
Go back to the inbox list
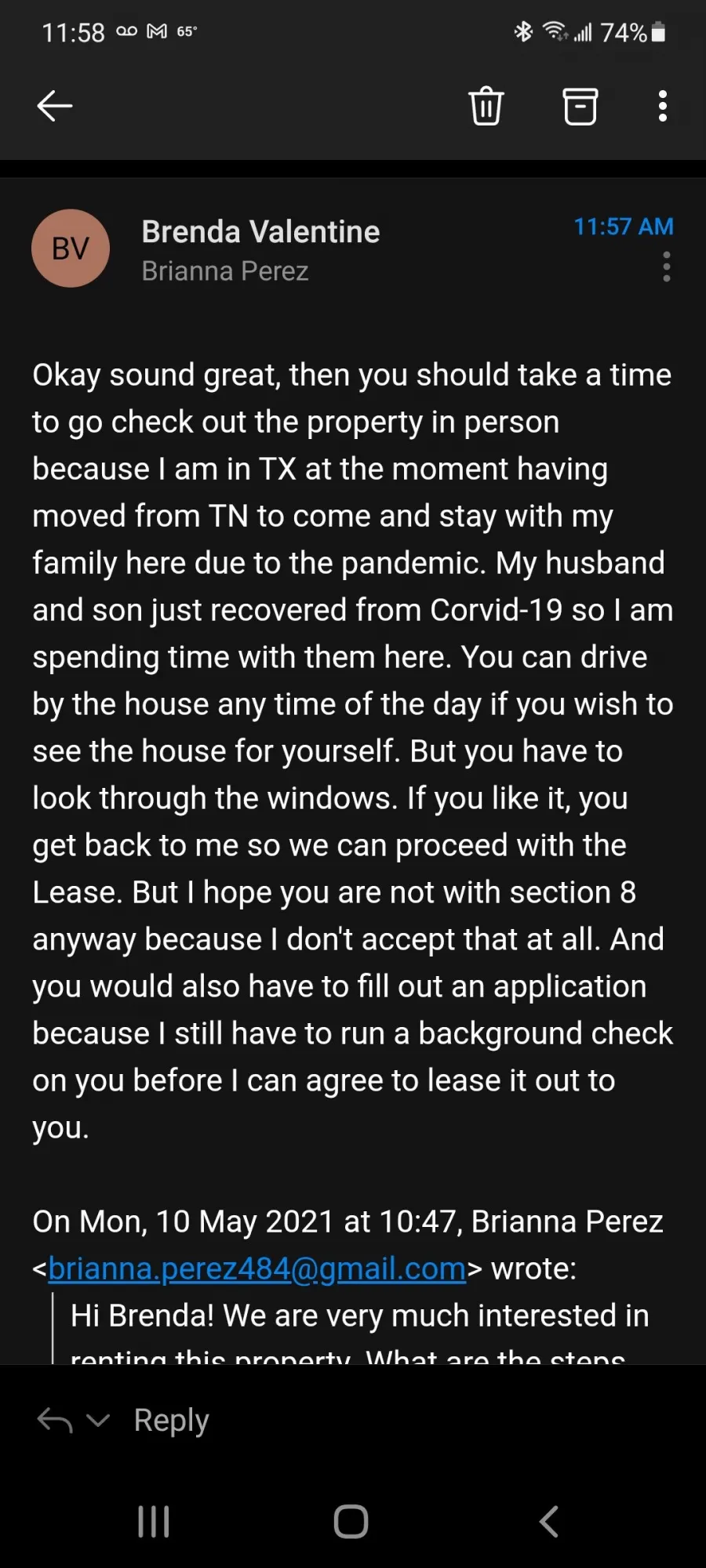tap(55, 106)
